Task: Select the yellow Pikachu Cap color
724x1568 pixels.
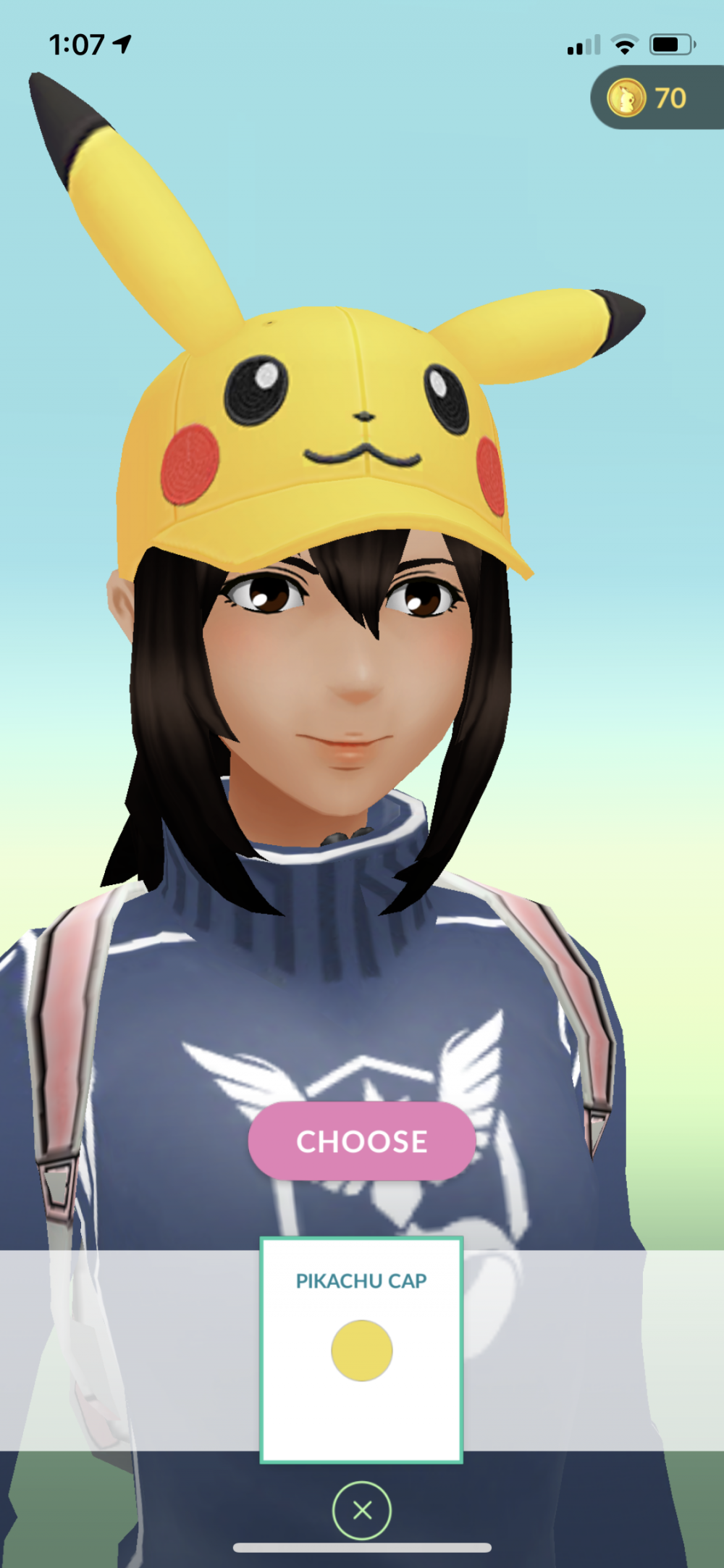Action: click(362, 1350)
